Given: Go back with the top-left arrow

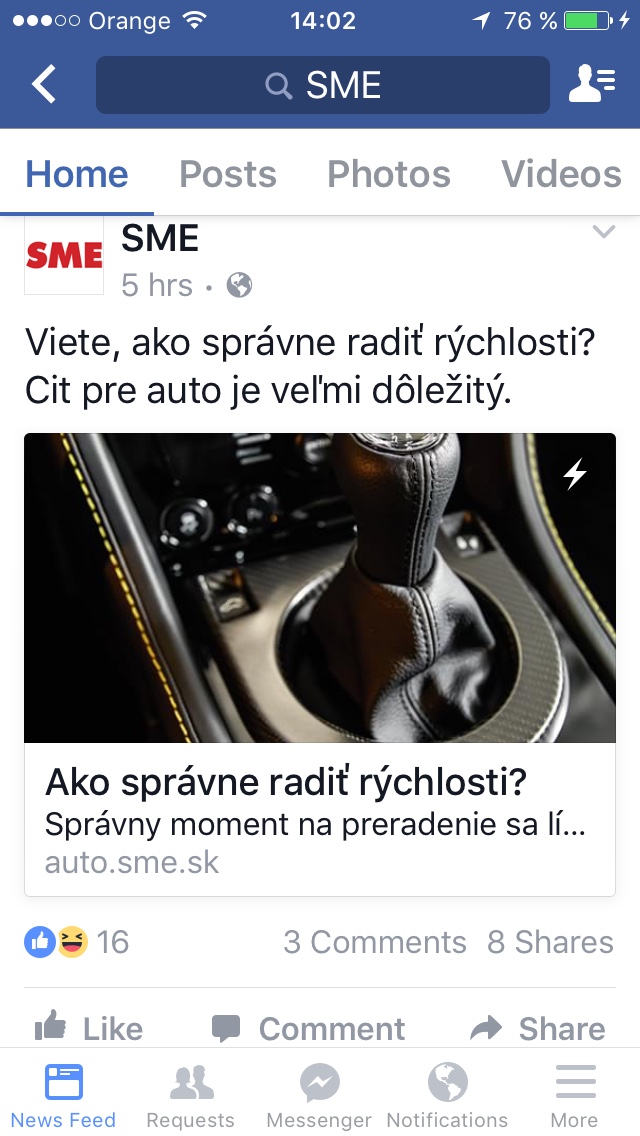Looking at the screenshot, I should click(44, 85).
